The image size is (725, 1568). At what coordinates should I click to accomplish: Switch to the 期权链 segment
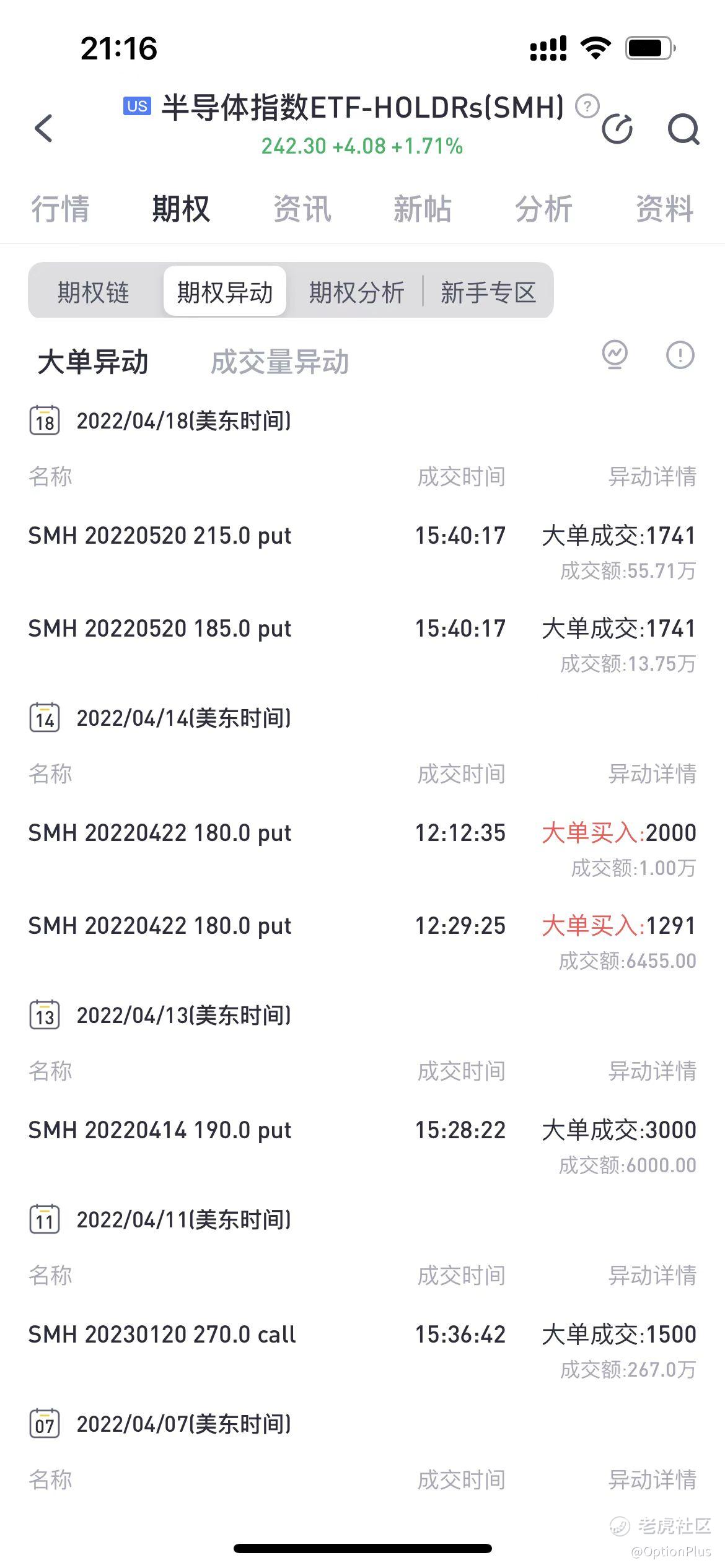94,292
